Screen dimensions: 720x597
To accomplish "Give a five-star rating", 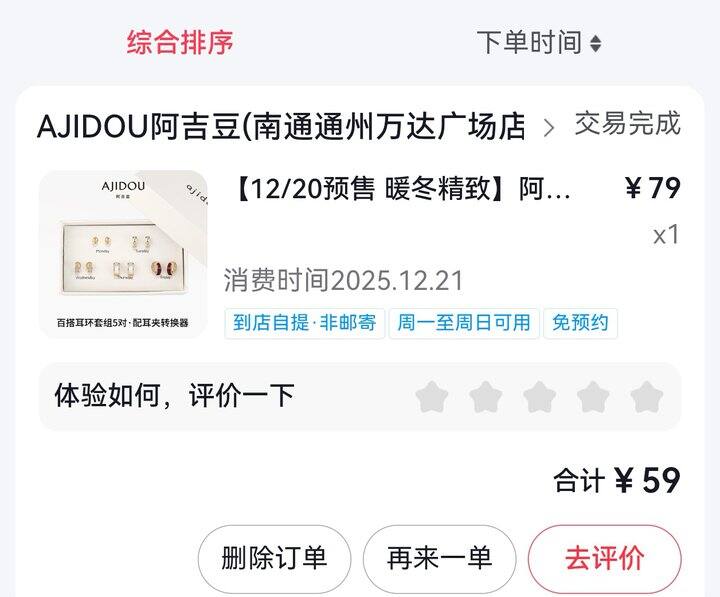I will click(647, 397).
